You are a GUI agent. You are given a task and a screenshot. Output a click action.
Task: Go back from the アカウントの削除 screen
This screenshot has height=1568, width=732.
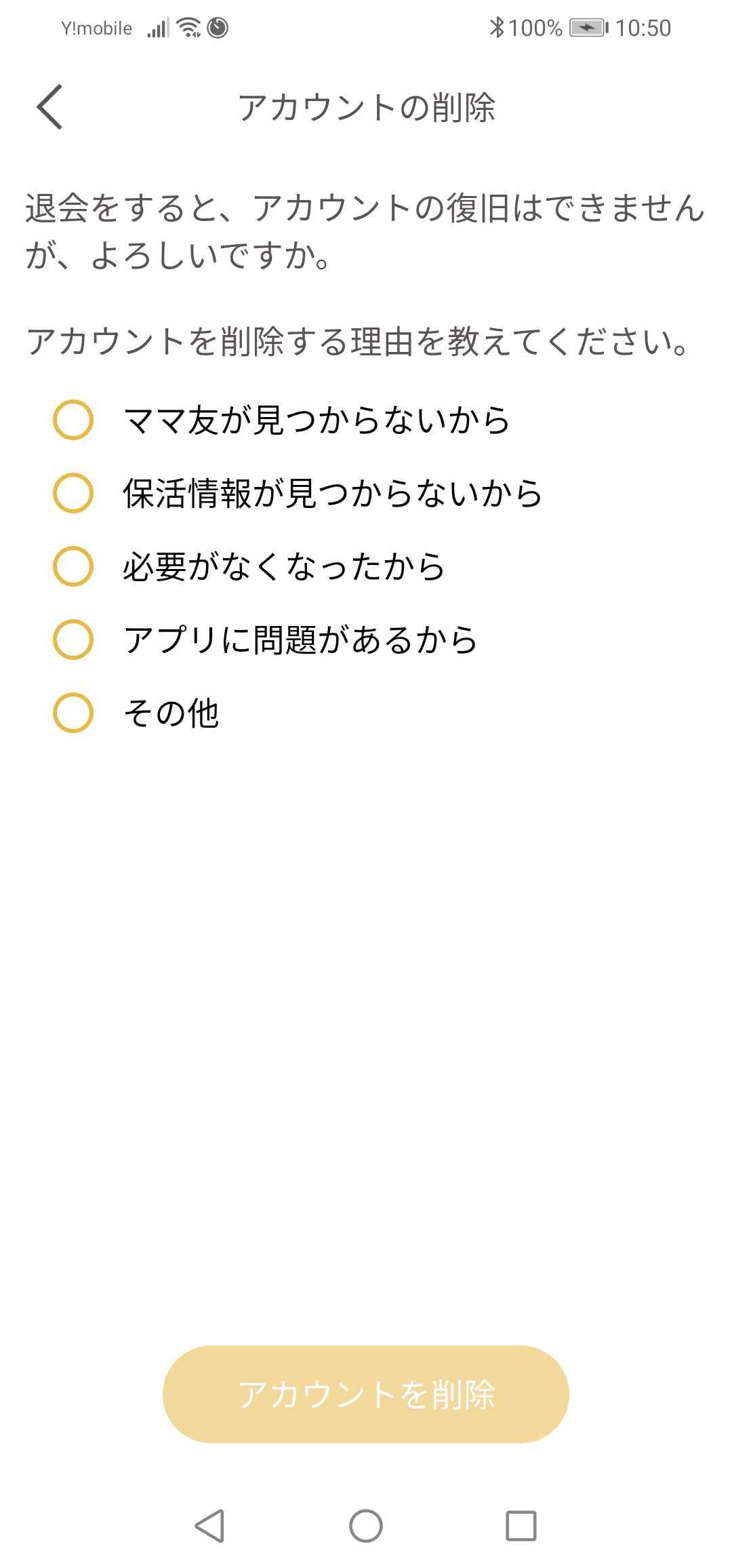(x=49, y=106)
